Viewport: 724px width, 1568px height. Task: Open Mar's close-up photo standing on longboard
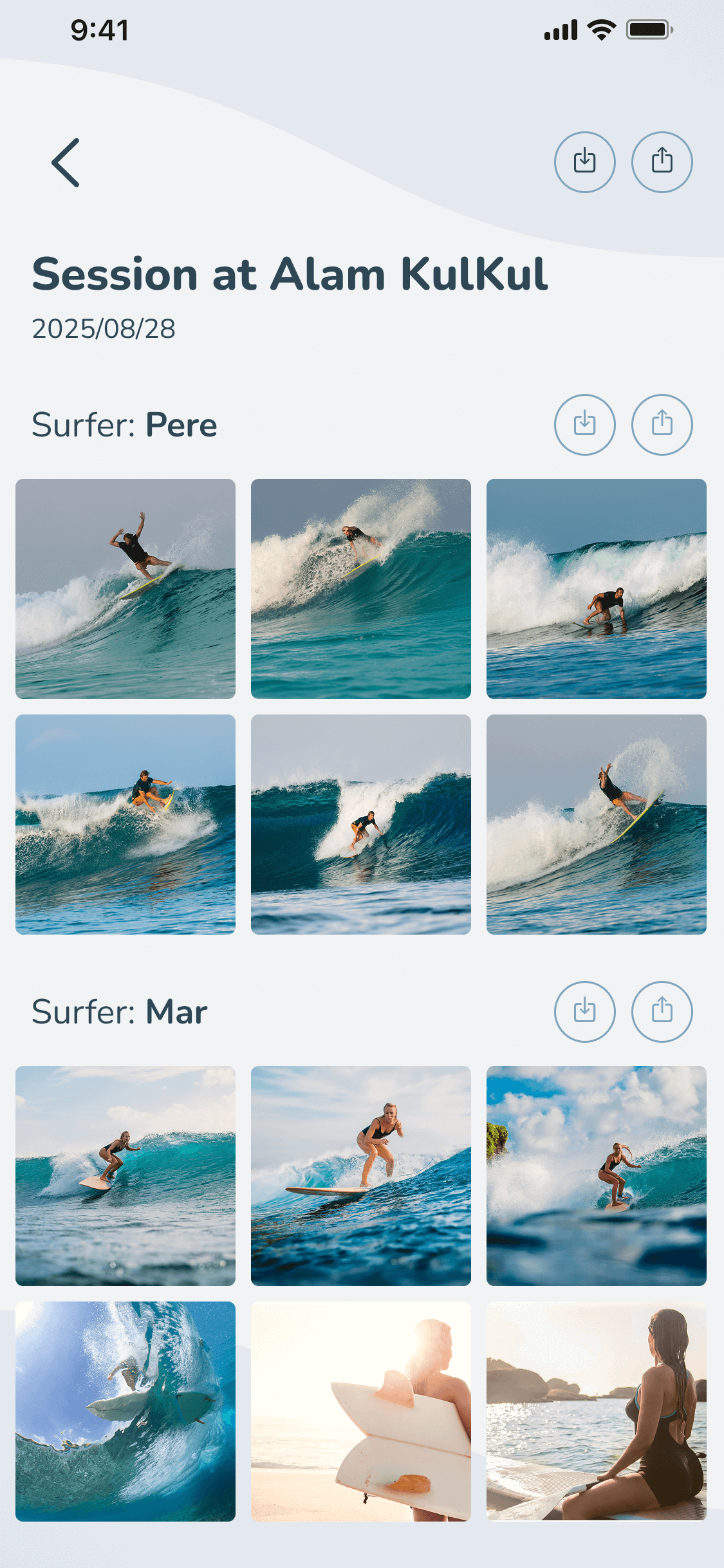point(361,1176)
